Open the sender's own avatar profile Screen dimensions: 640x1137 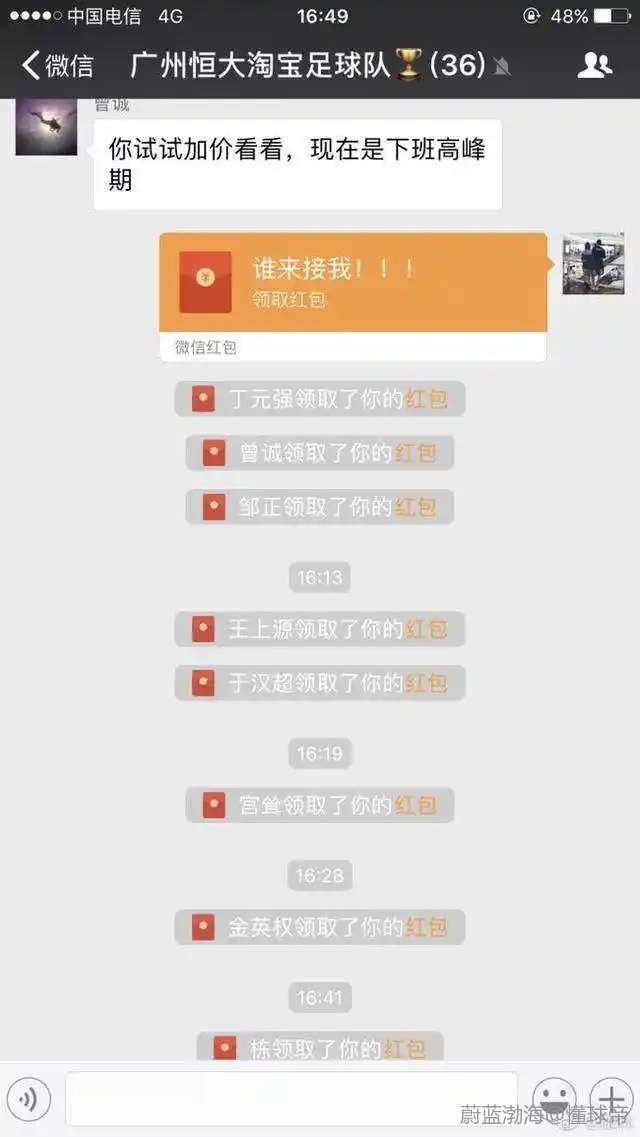pyautogui.click(x=593, y=263)
